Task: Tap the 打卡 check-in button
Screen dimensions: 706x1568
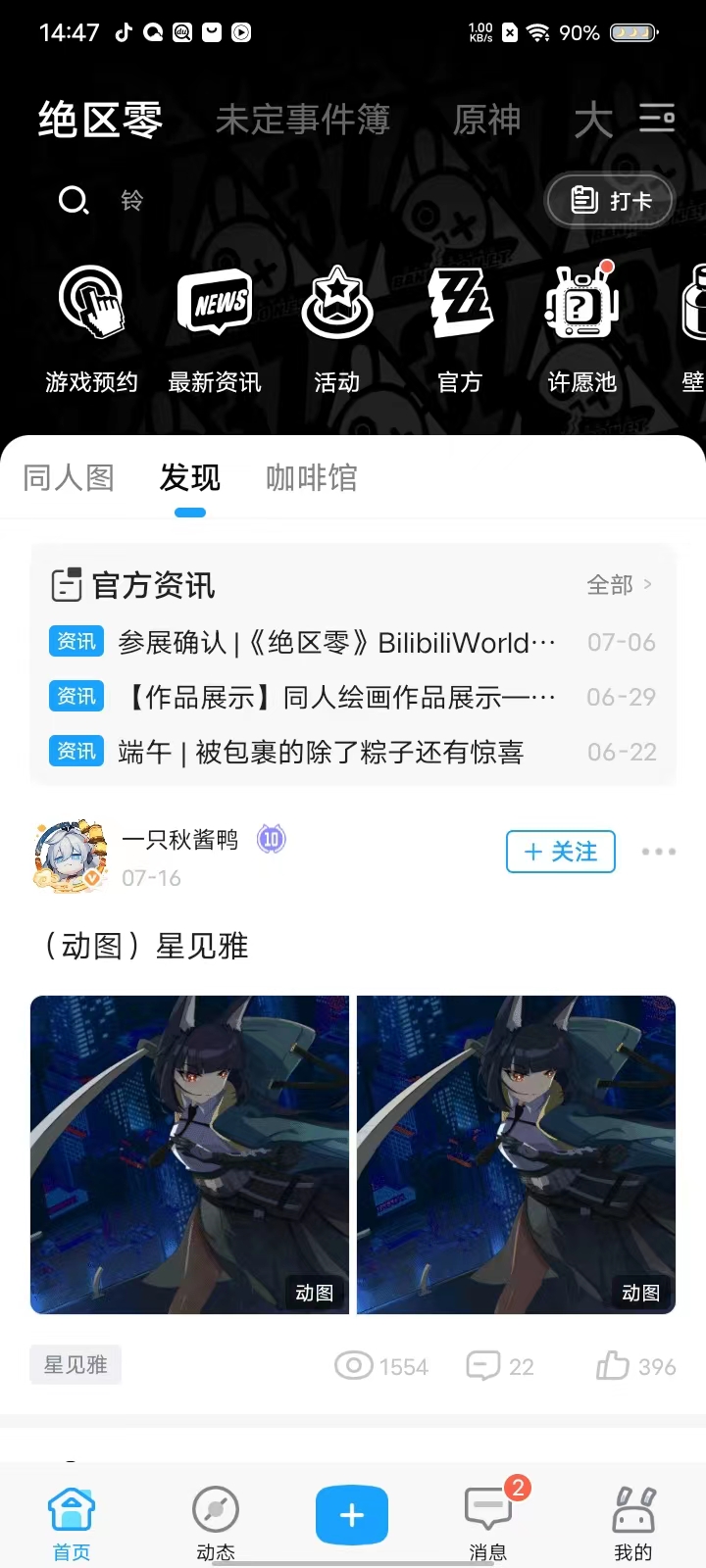Action: pyautogui.click(x=610, y=201)
